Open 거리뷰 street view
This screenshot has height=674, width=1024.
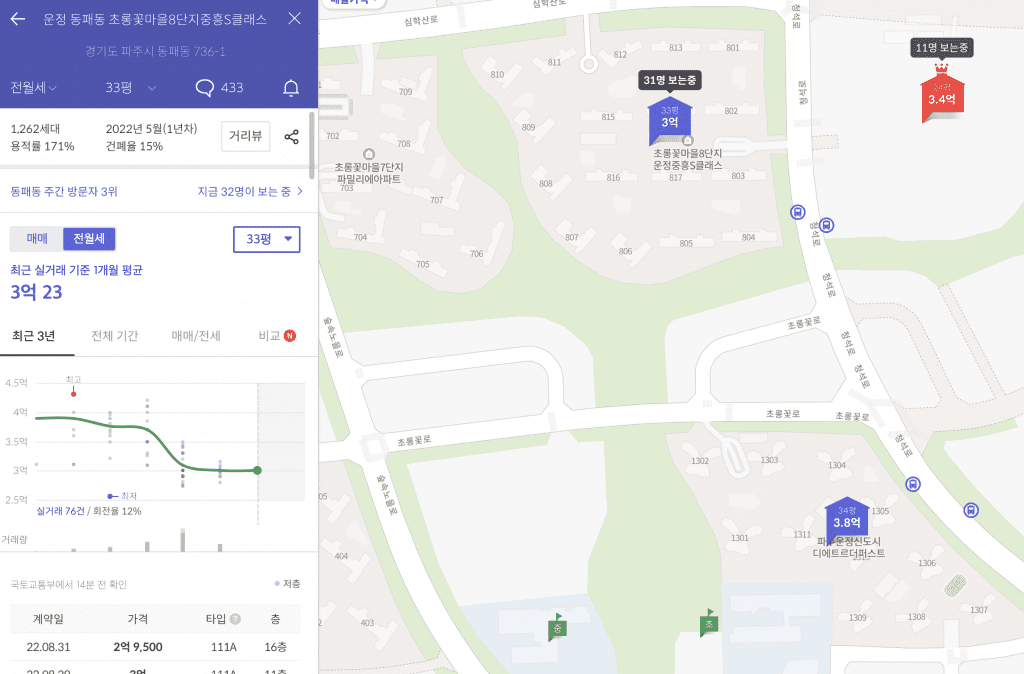click(x=245, y=137)
